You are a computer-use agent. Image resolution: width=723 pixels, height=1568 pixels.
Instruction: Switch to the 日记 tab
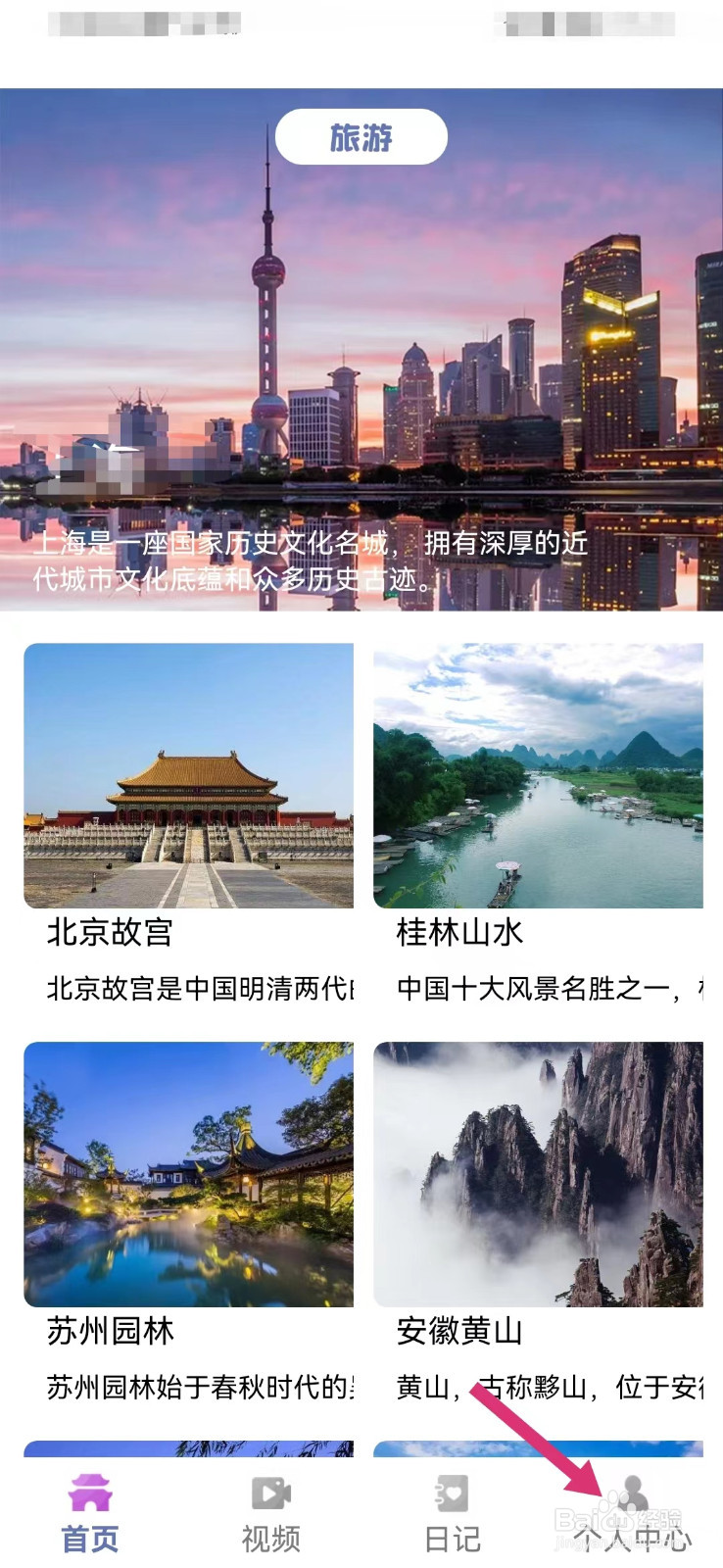[x=452, y=1514]
